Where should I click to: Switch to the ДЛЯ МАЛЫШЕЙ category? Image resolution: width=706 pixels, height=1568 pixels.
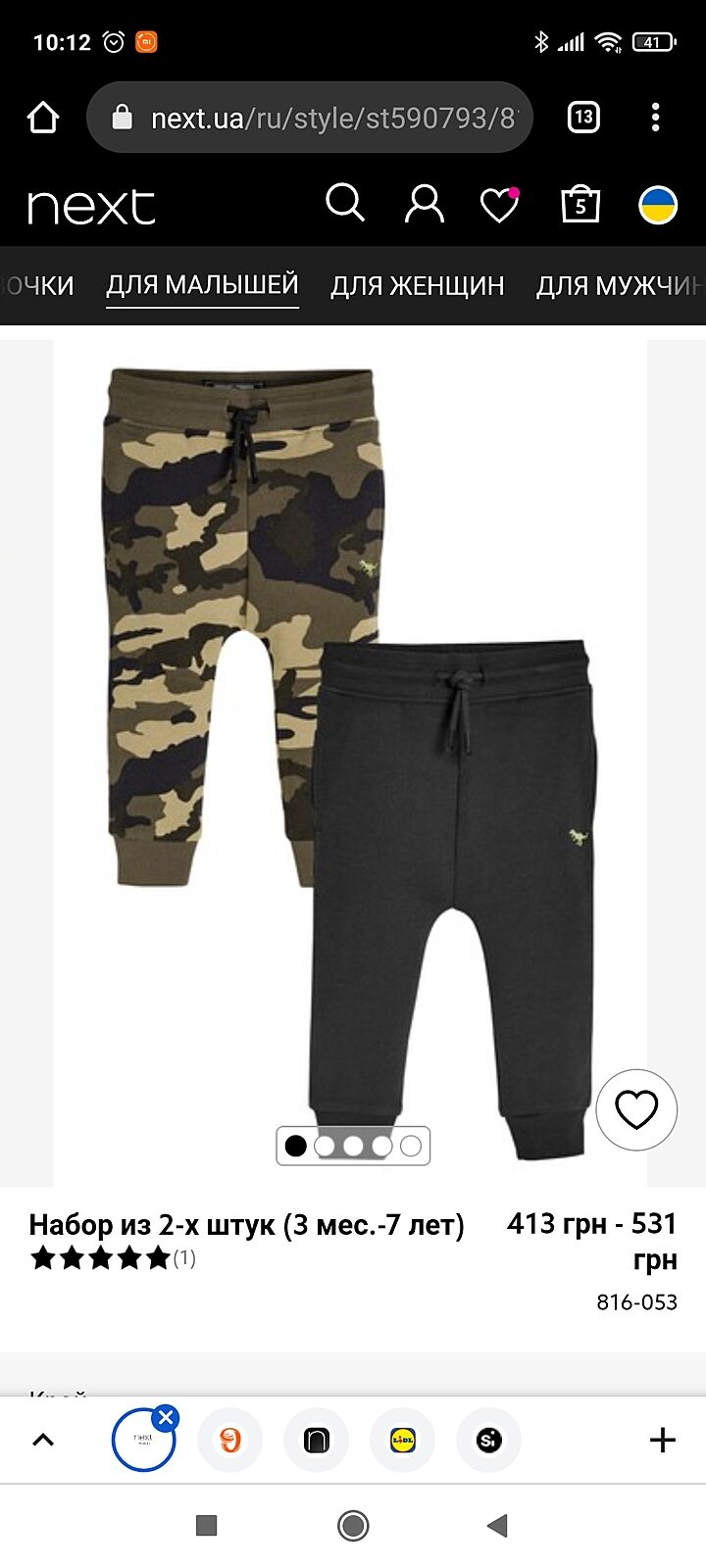point(202,285)
